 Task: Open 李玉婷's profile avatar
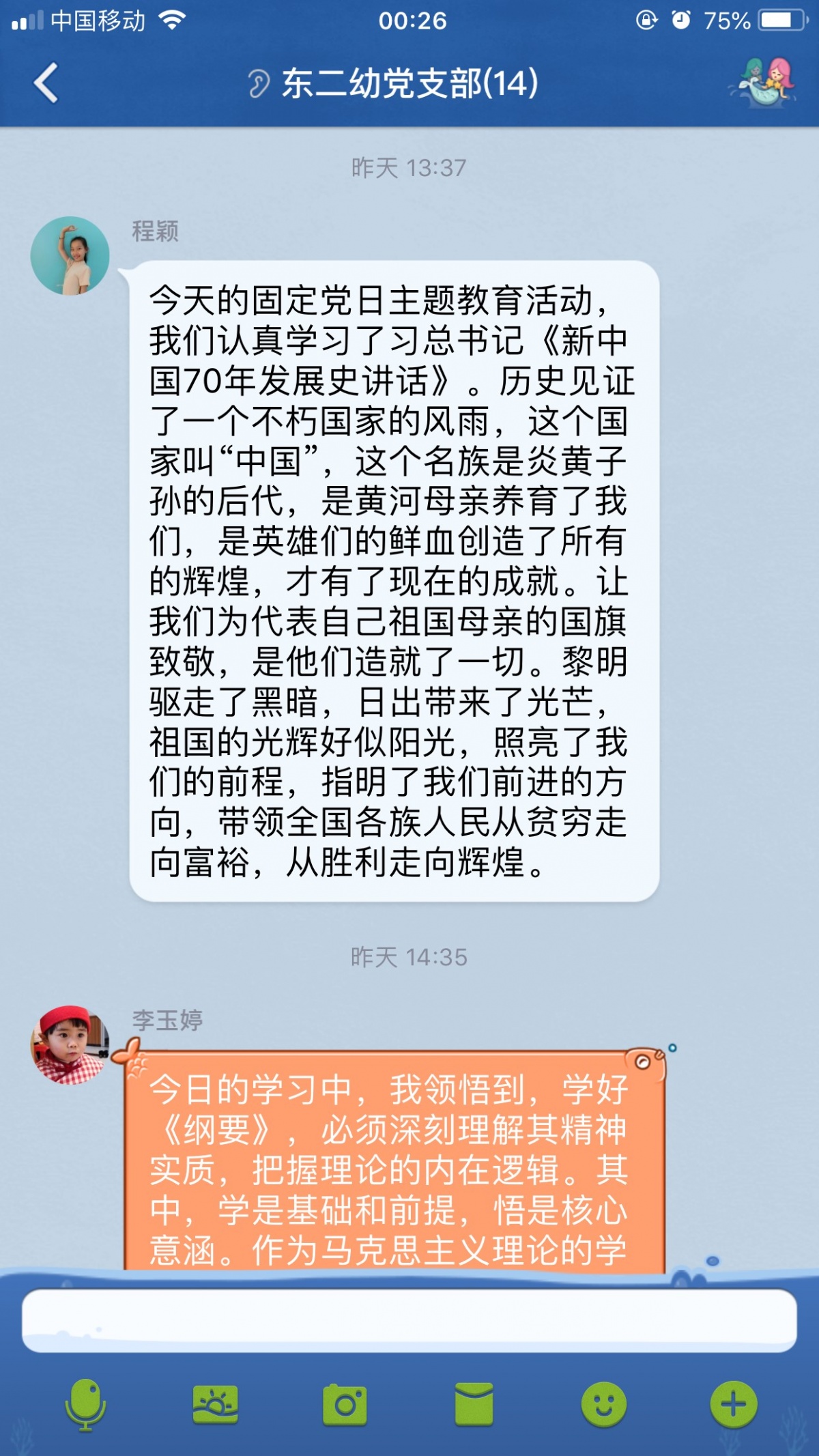pos(70,1044)
